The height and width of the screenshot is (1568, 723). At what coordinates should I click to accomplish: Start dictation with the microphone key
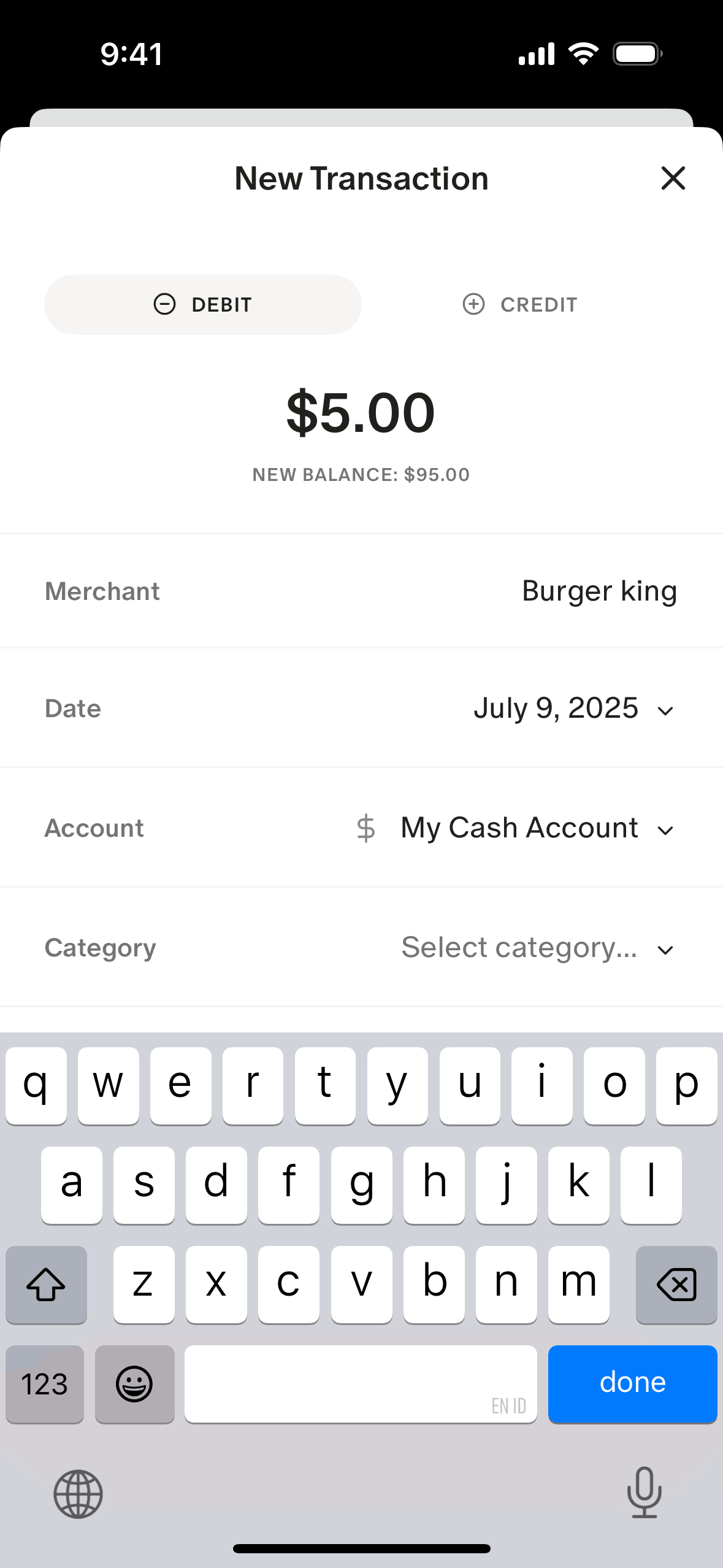[x=644, y=1492]
